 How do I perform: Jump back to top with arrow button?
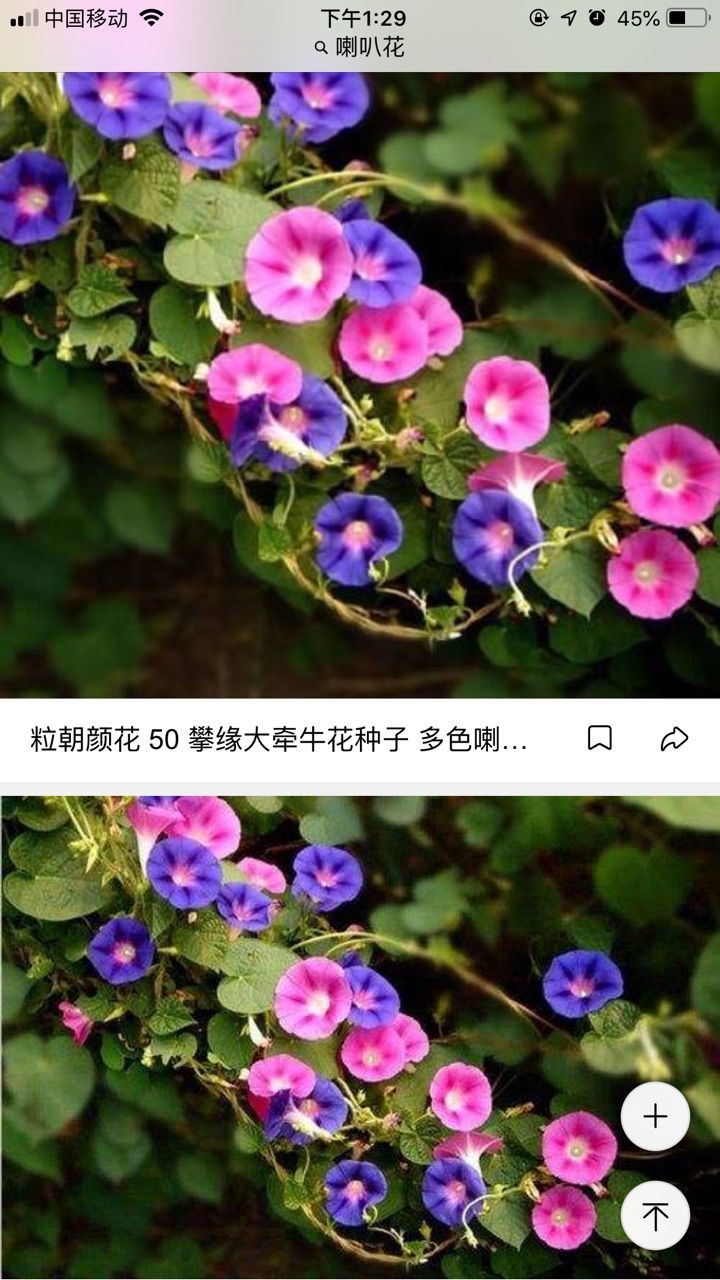click(x=655, y=1215)
